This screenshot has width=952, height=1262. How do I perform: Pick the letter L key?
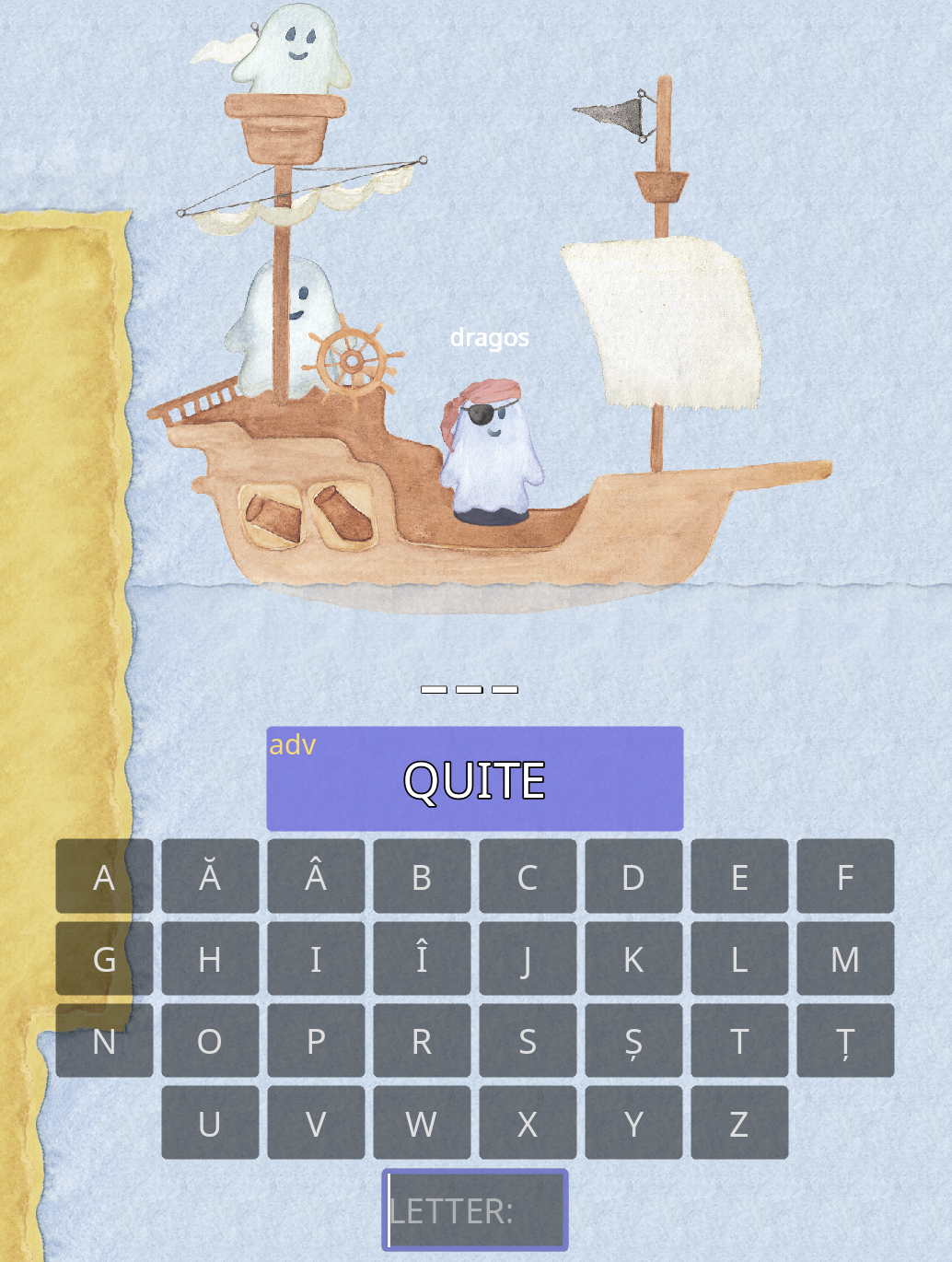click(739, 958)
